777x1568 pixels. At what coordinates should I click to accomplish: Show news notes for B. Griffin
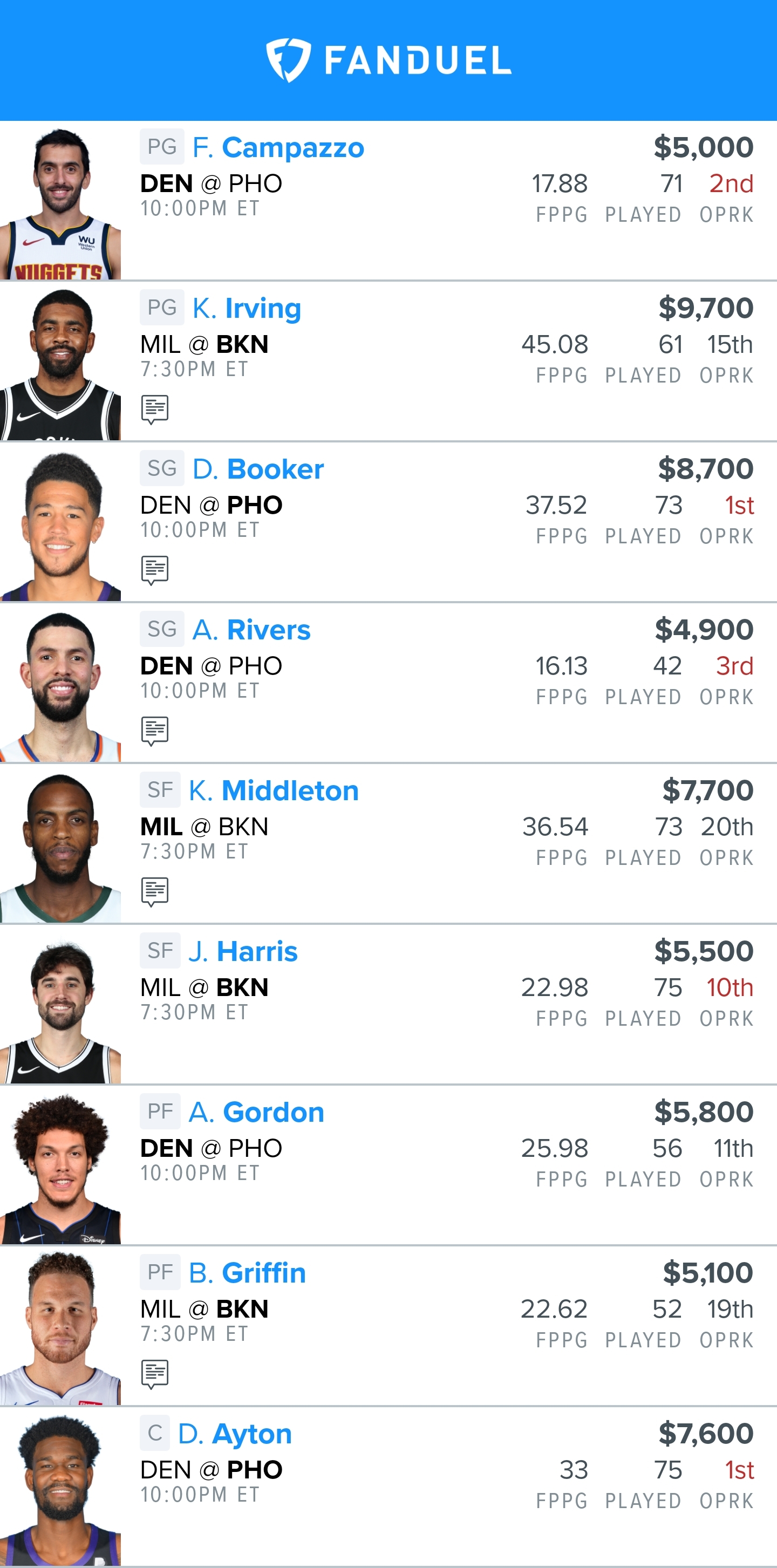point(155,1374)
